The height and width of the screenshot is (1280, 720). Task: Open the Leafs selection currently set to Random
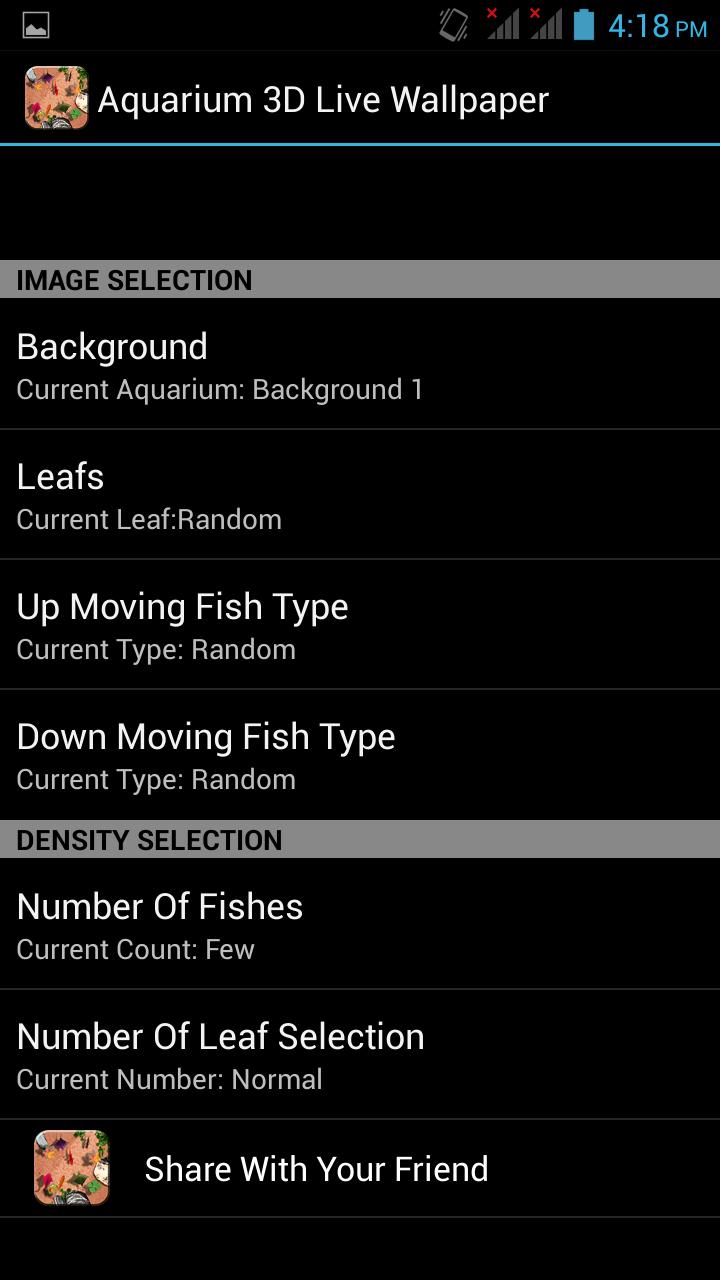click(360, 493)
